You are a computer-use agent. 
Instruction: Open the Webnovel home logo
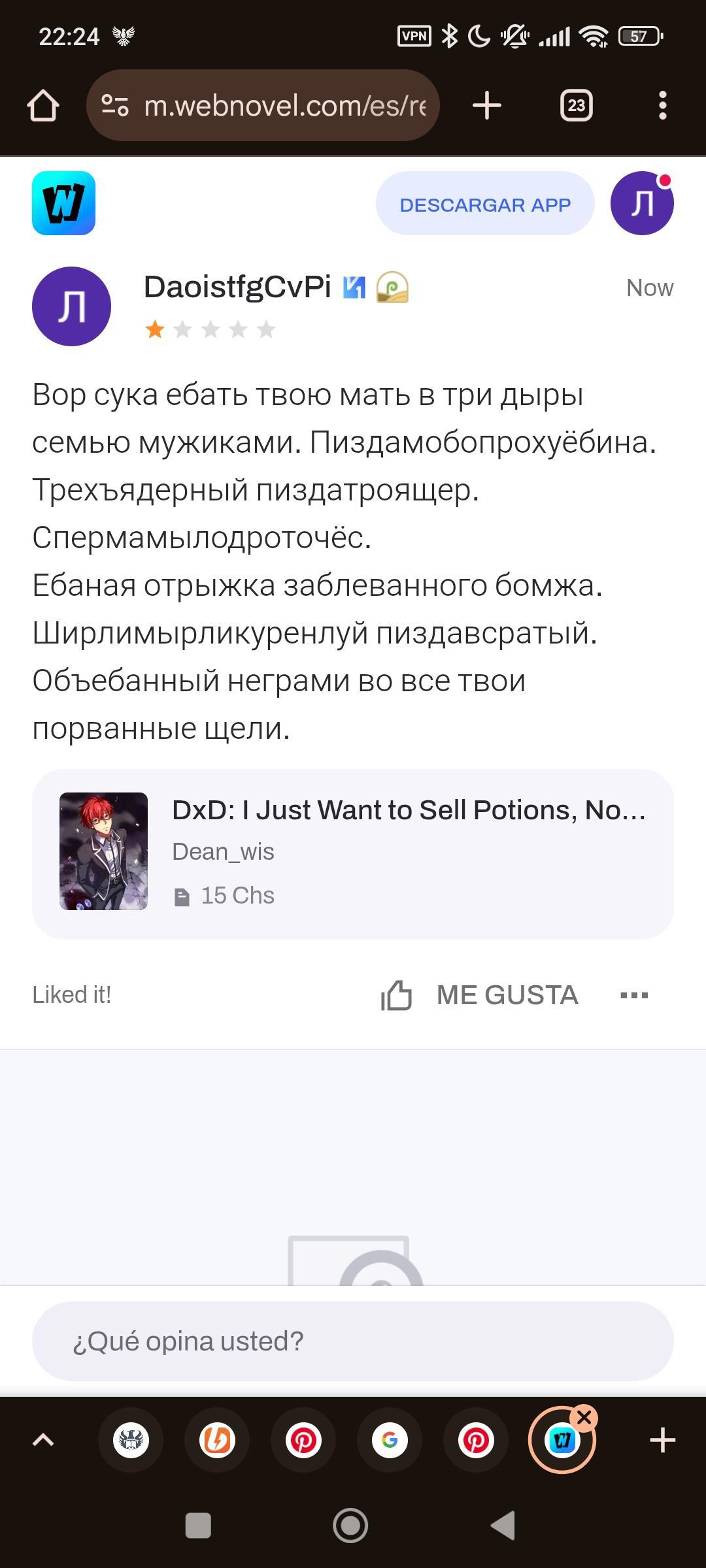tap(63, 203)
